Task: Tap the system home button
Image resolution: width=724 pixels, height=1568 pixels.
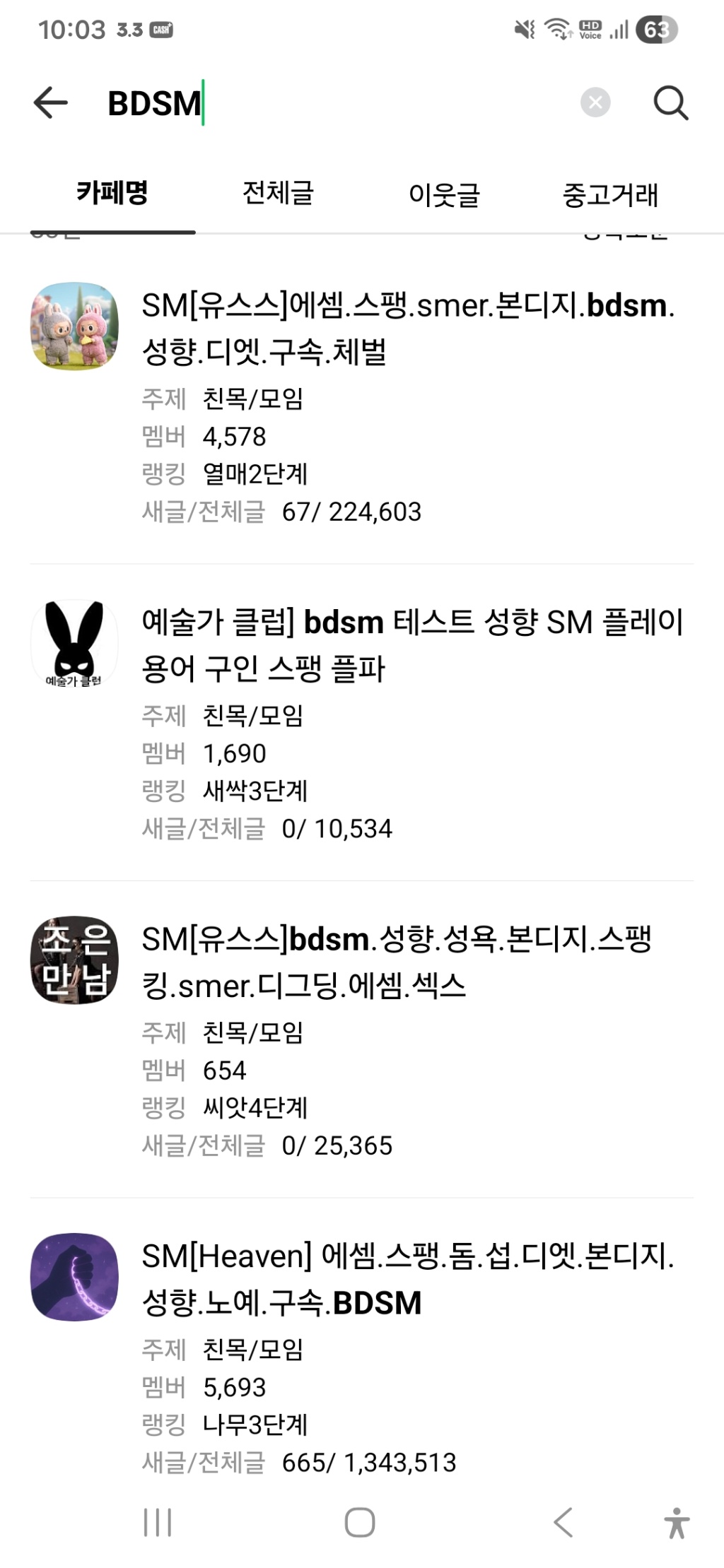Action: click(360, 1523)
